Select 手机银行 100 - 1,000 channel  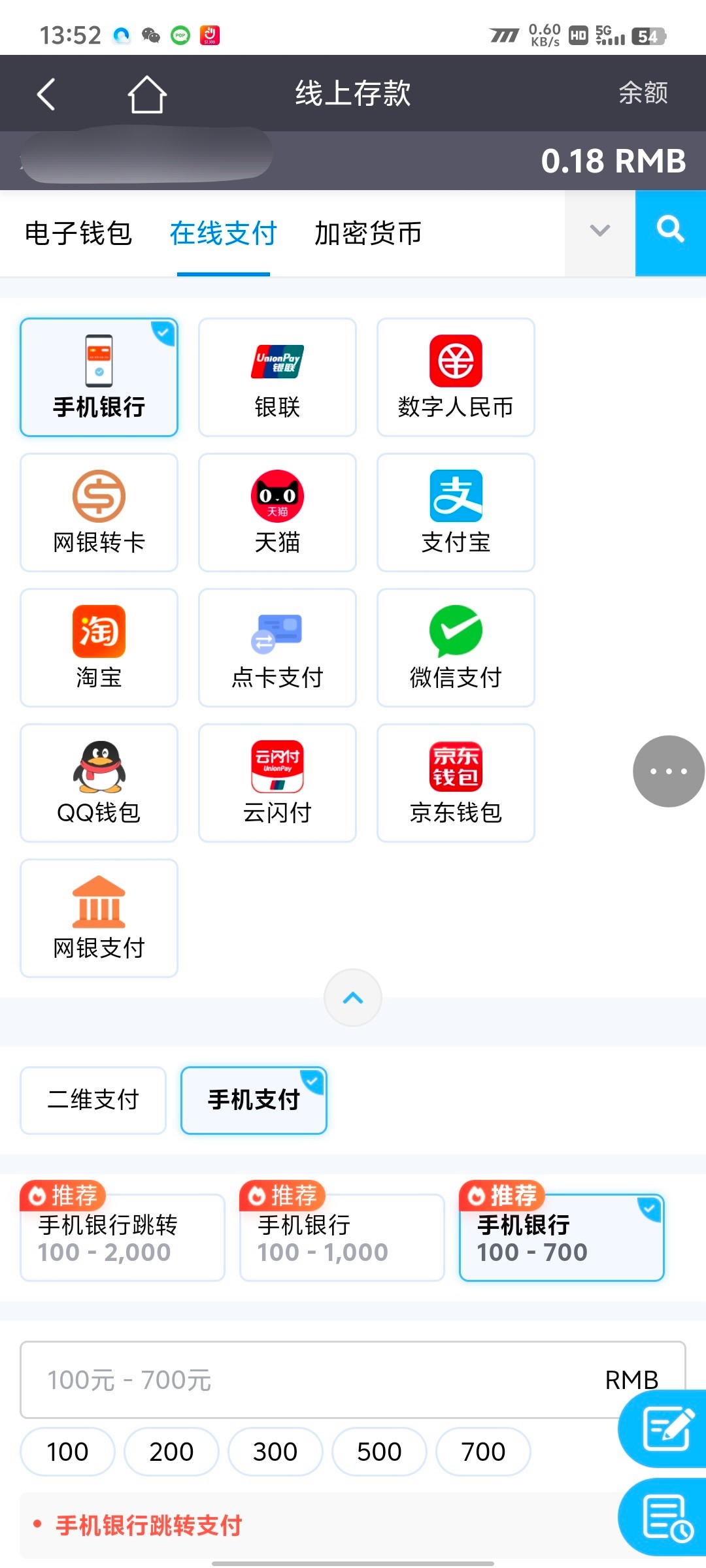click(342, 1237)
